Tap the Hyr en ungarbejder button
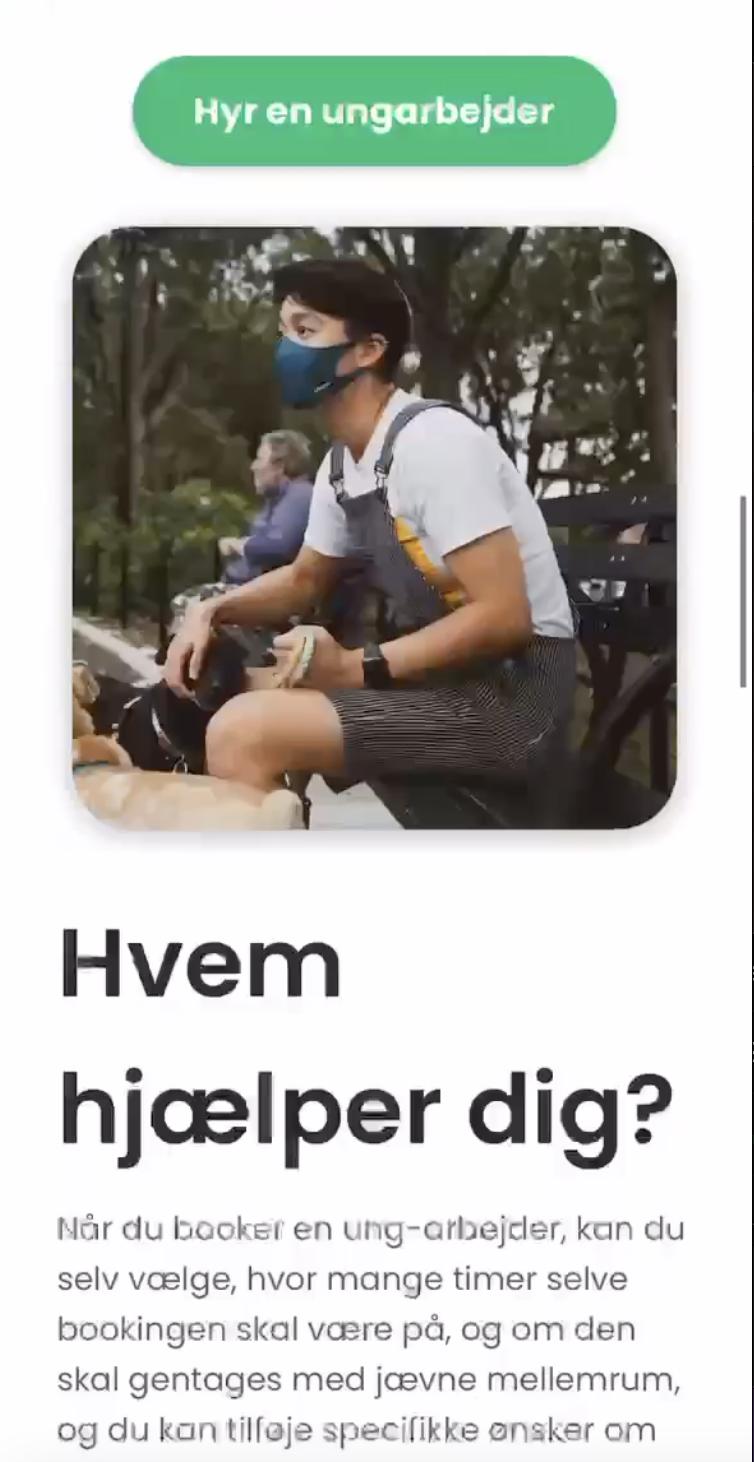This screenshot has height=1462, width=754. pos(374,111)
